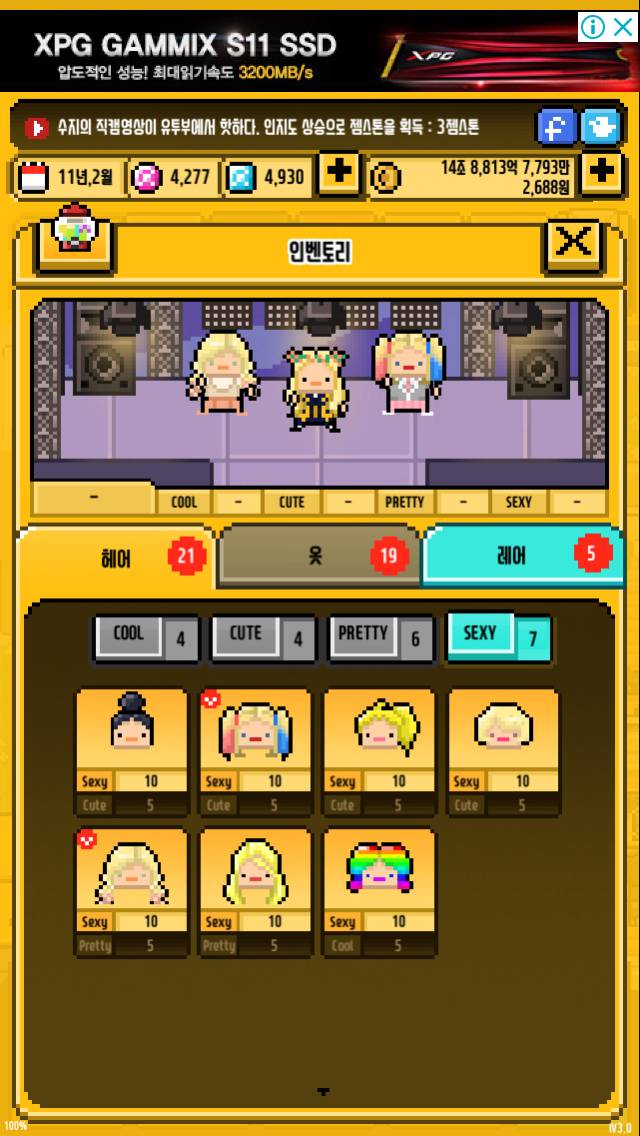Open the Facebook share button
The width and height of the screenshot is (640, 1136).
[555, 127]
